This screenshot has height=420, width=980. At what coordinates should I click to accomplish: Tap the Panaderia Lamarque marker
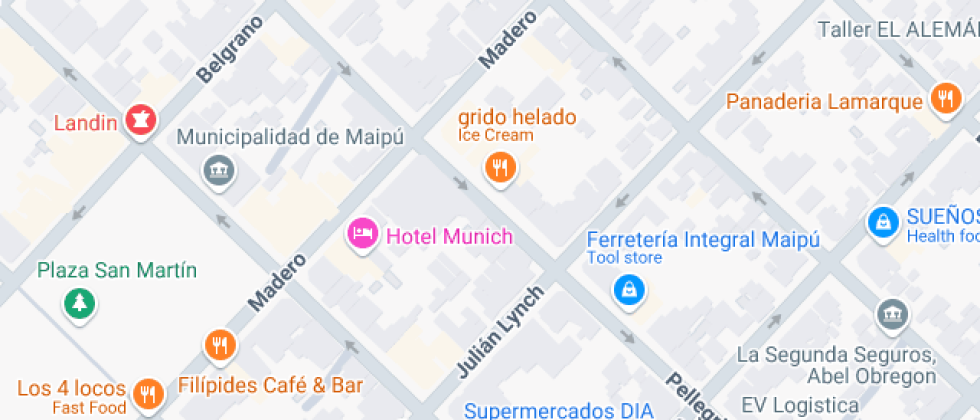coord(943,99)
